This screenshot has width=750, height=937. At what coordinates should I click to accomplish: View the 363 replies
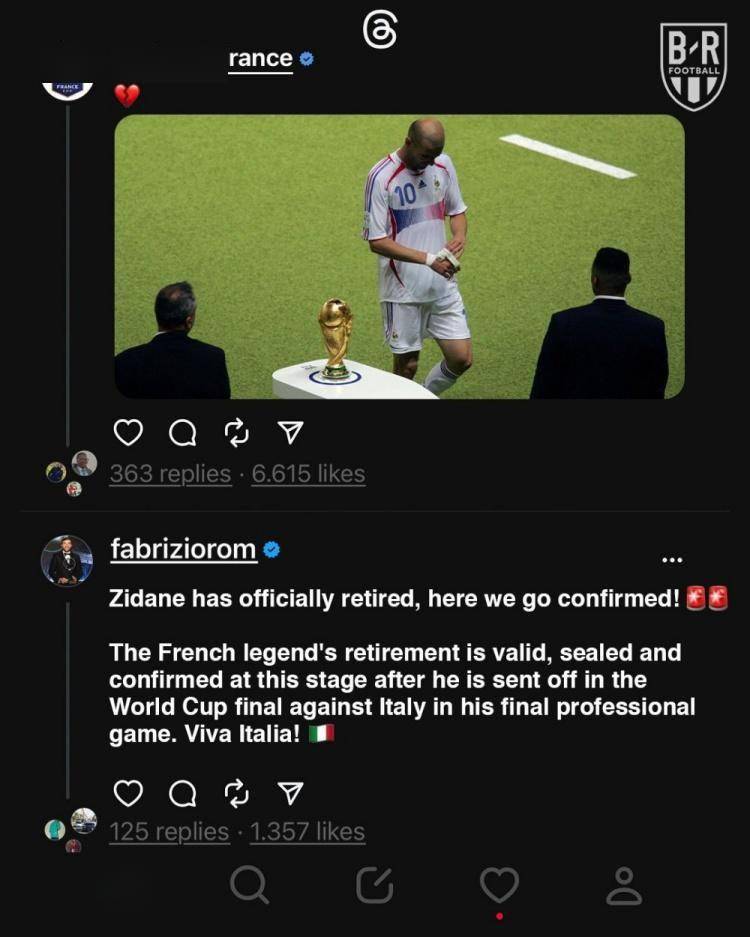pos(170,474)
